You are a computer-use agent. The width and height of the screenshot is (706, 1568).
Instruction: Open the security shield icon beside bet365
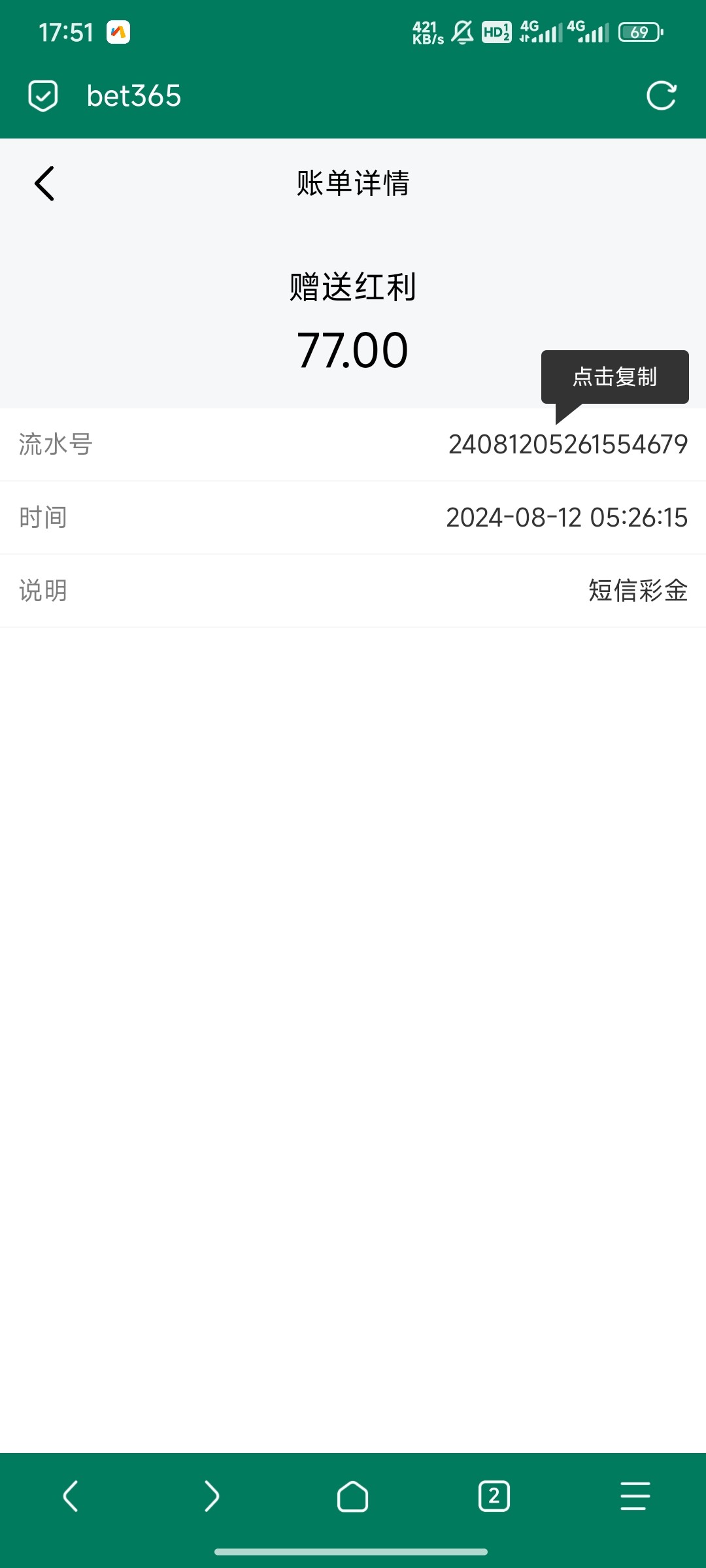coord(43,96)
